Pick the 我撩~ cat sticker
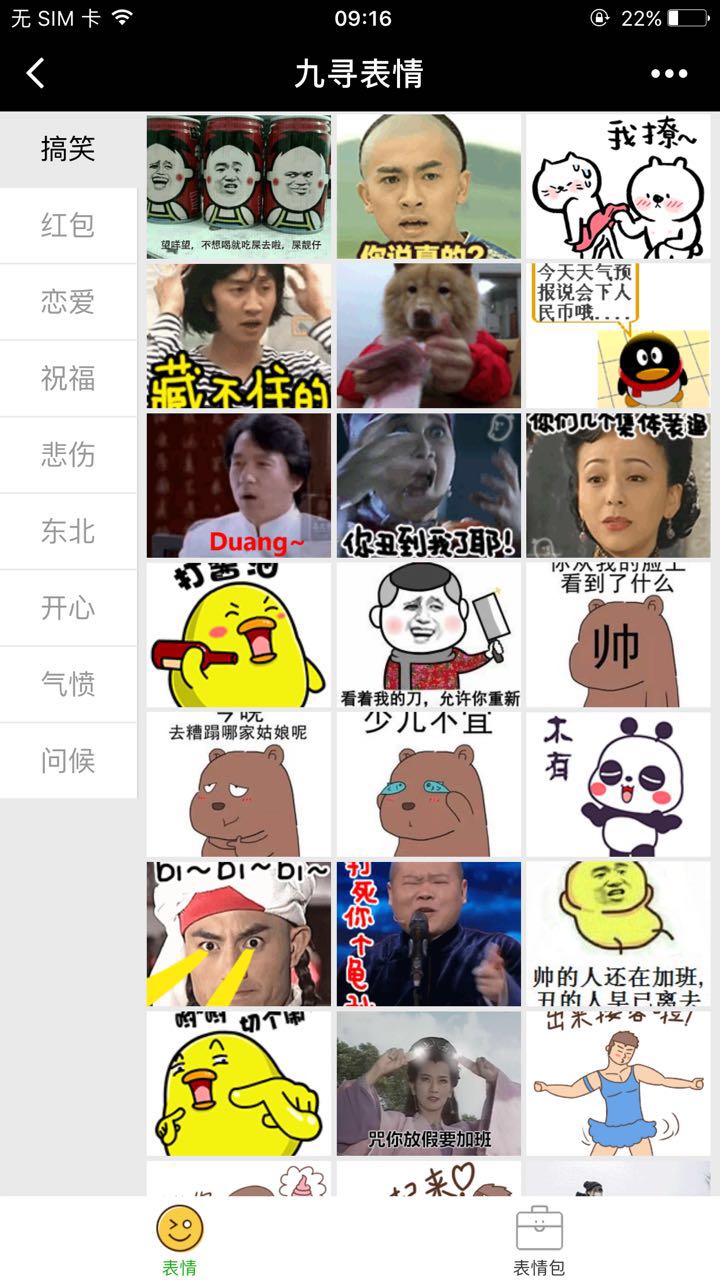 coord(618,186)
